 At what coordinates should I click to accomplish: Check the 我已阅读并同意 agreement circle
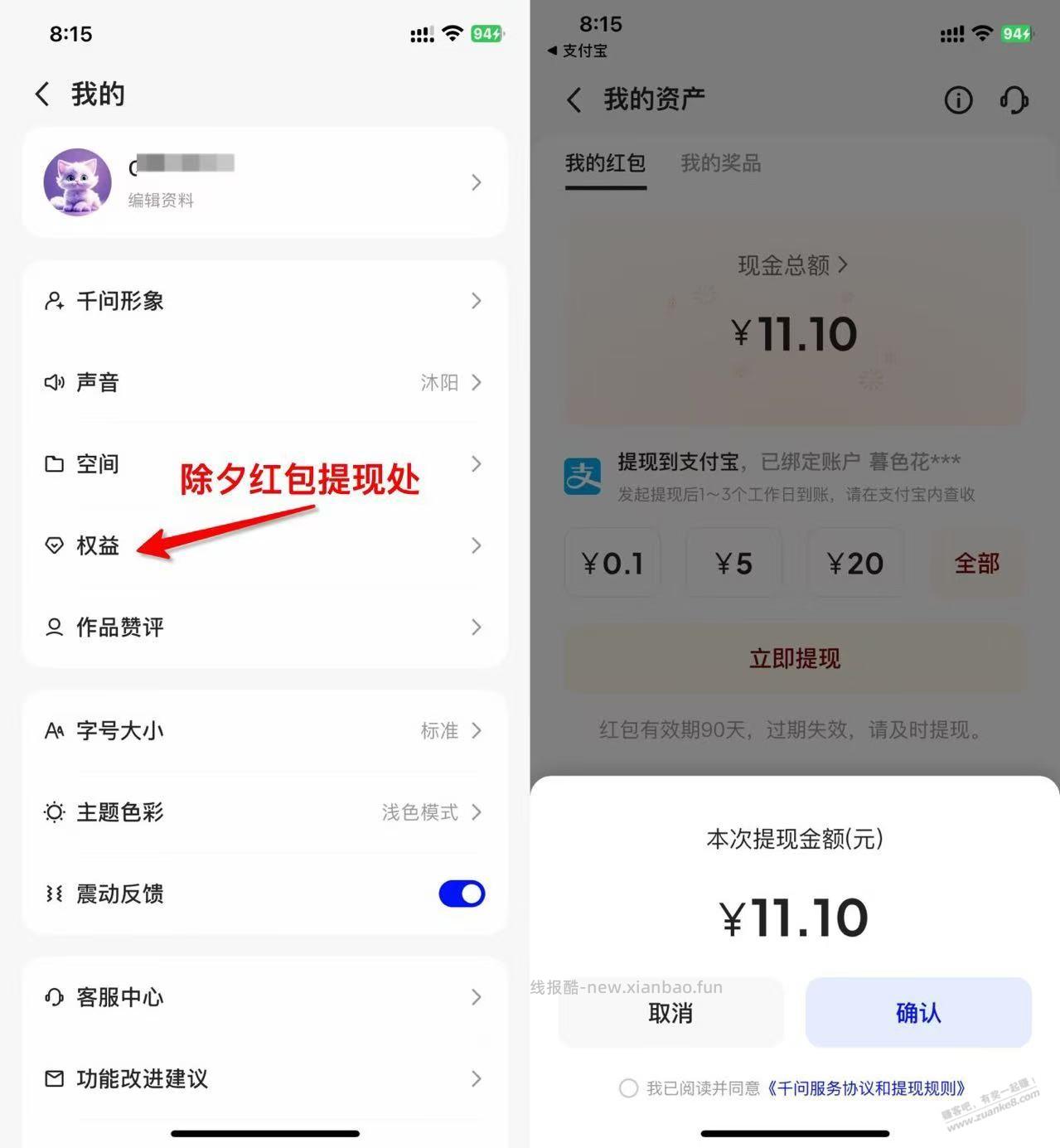coord(628,1088)
